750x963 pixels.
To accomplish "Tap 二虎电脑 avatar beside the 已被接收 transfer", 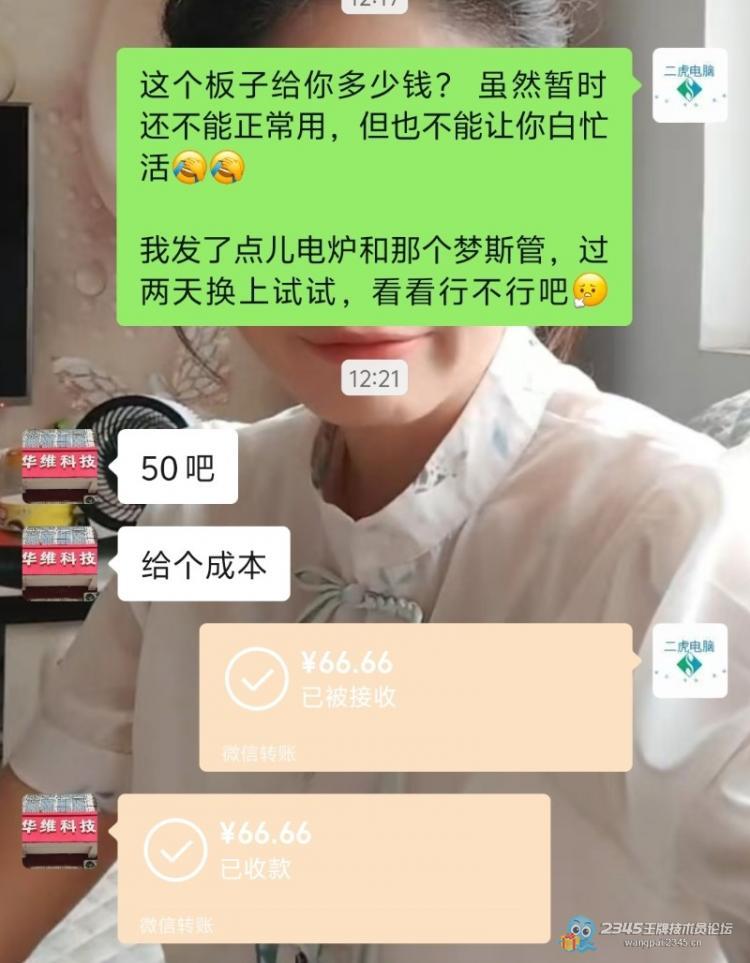I will coord(689,660).
